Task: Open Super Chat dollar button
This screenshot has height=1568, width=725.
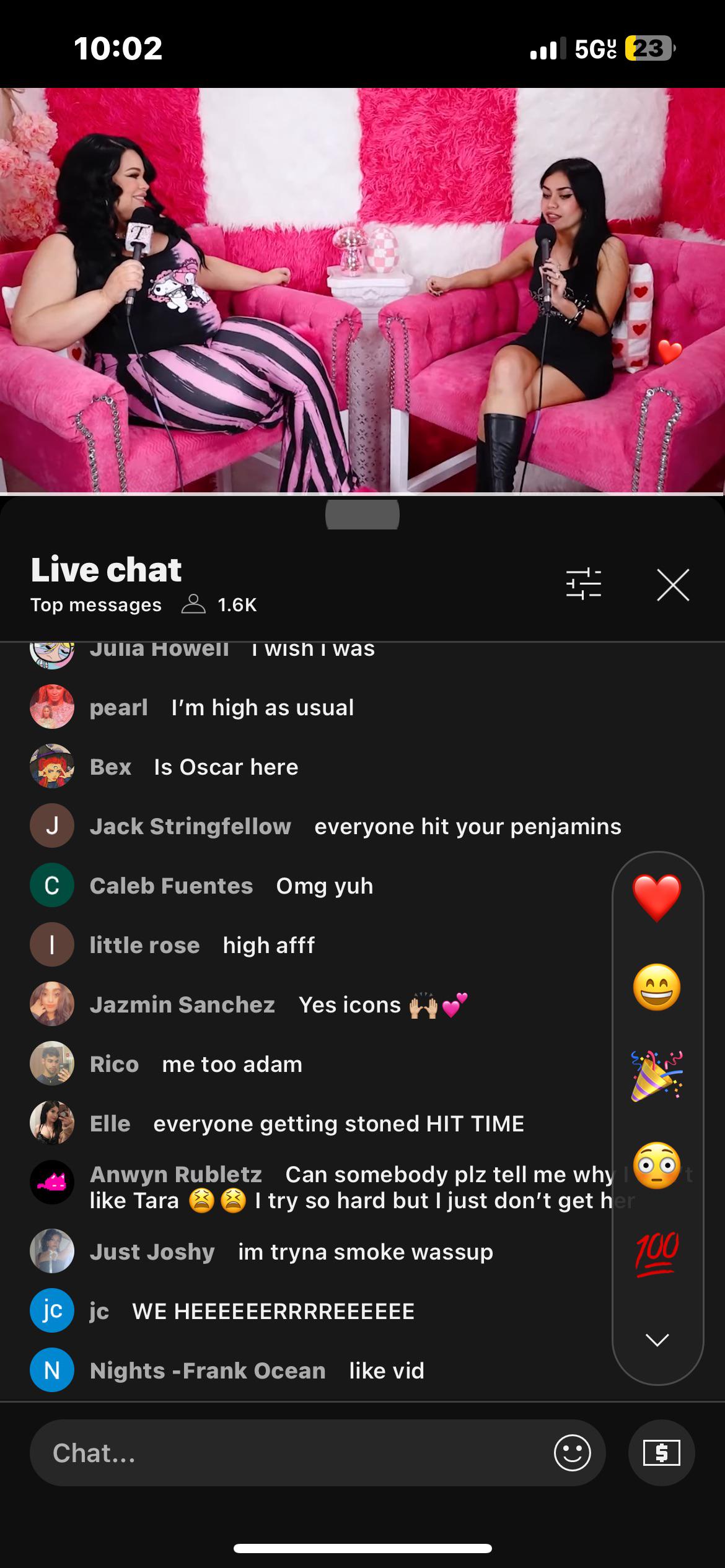Action: click(661, 1453)
